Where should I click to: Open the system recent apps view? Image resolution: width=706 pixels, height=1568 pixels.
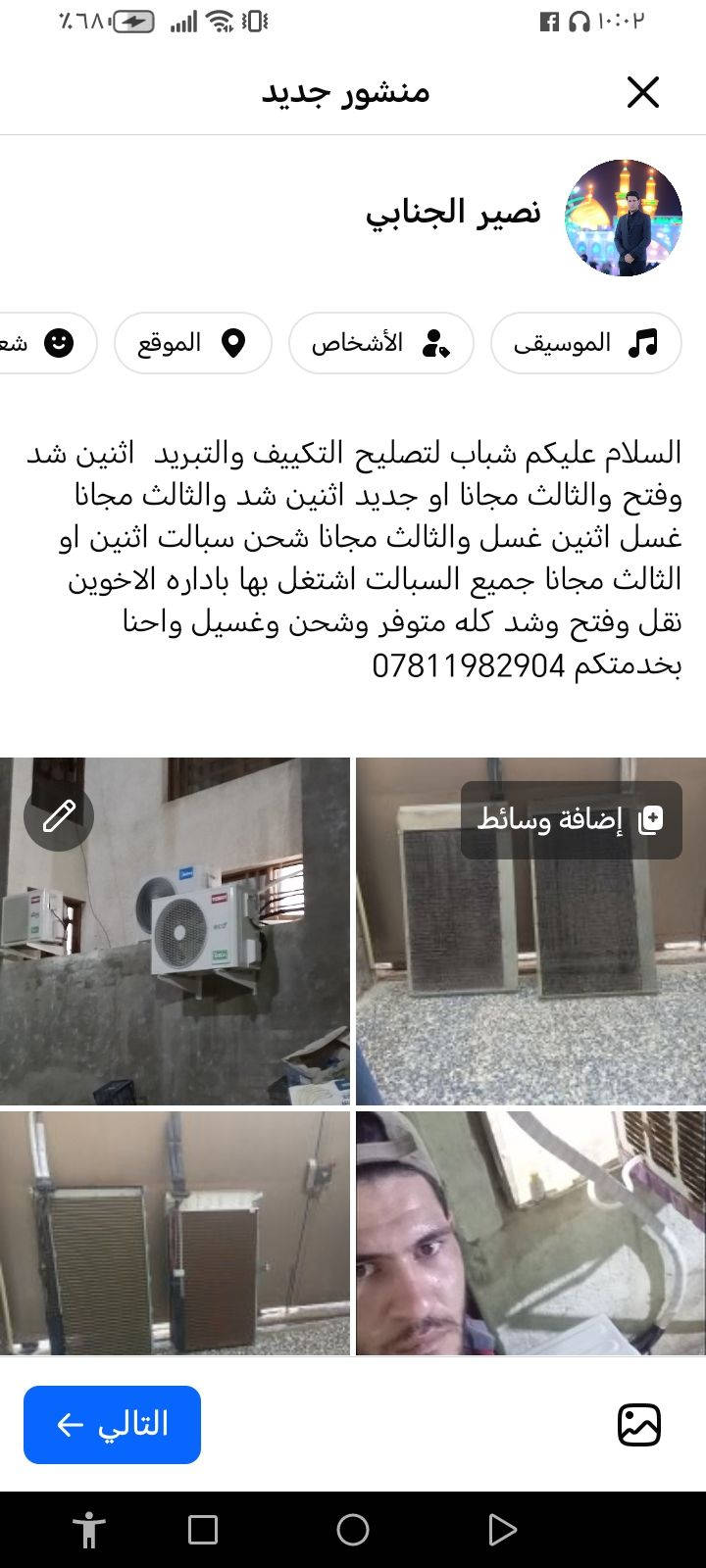click(203, 1530)
